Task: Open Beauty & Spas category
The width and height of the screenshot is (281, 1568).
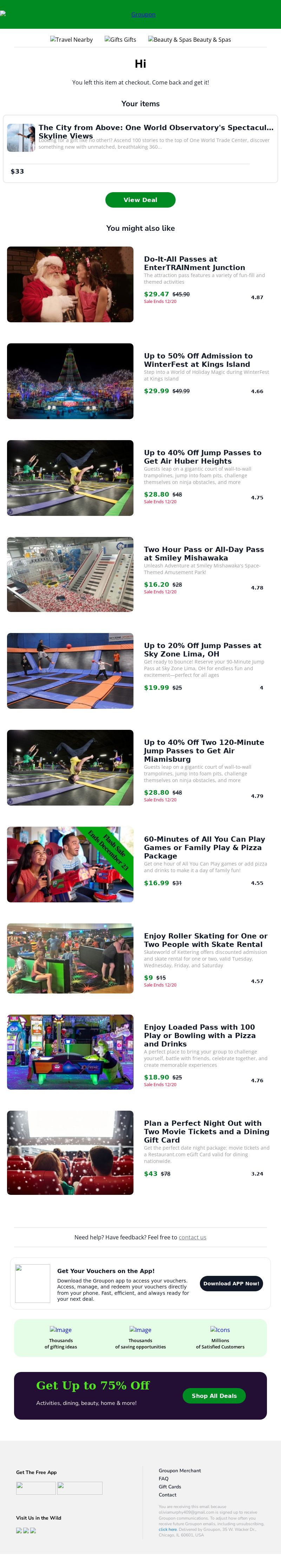Action: [x=190, y=40]
